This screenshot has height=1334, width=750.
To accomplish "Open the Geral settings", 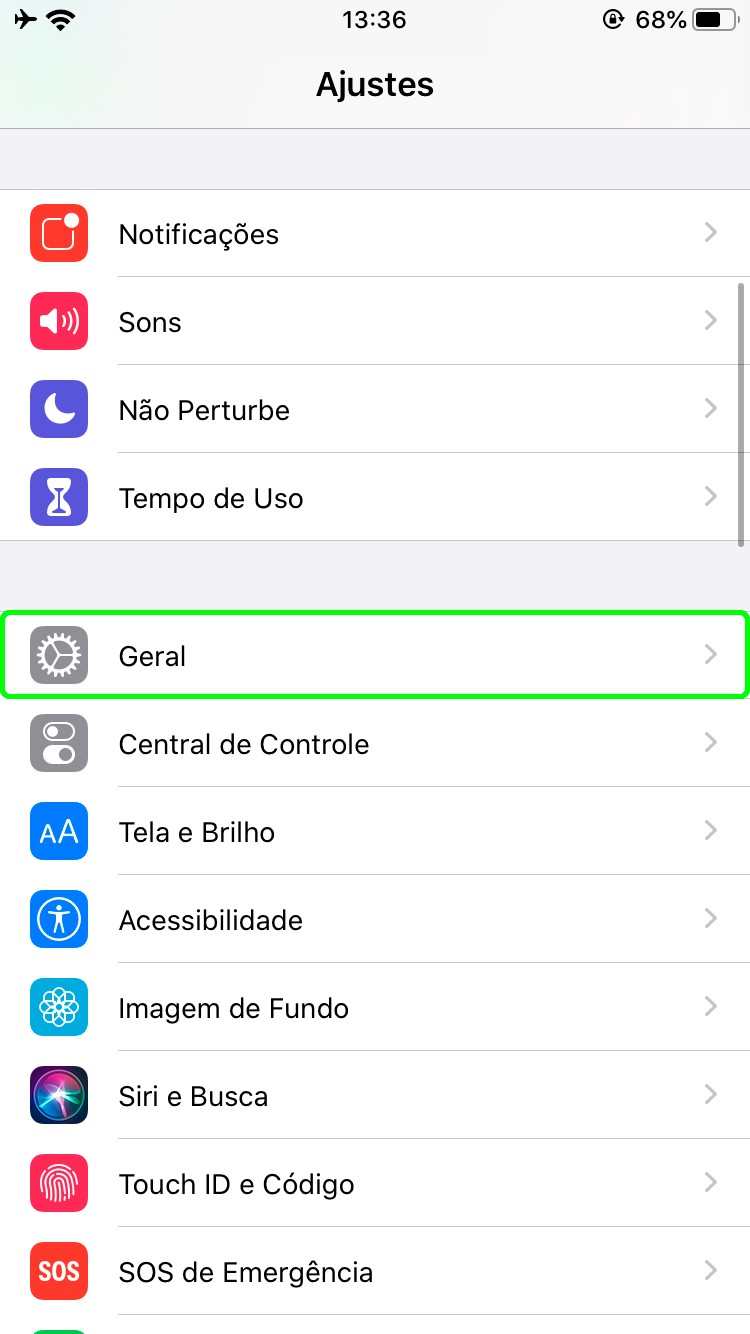I will coord(375,656).
